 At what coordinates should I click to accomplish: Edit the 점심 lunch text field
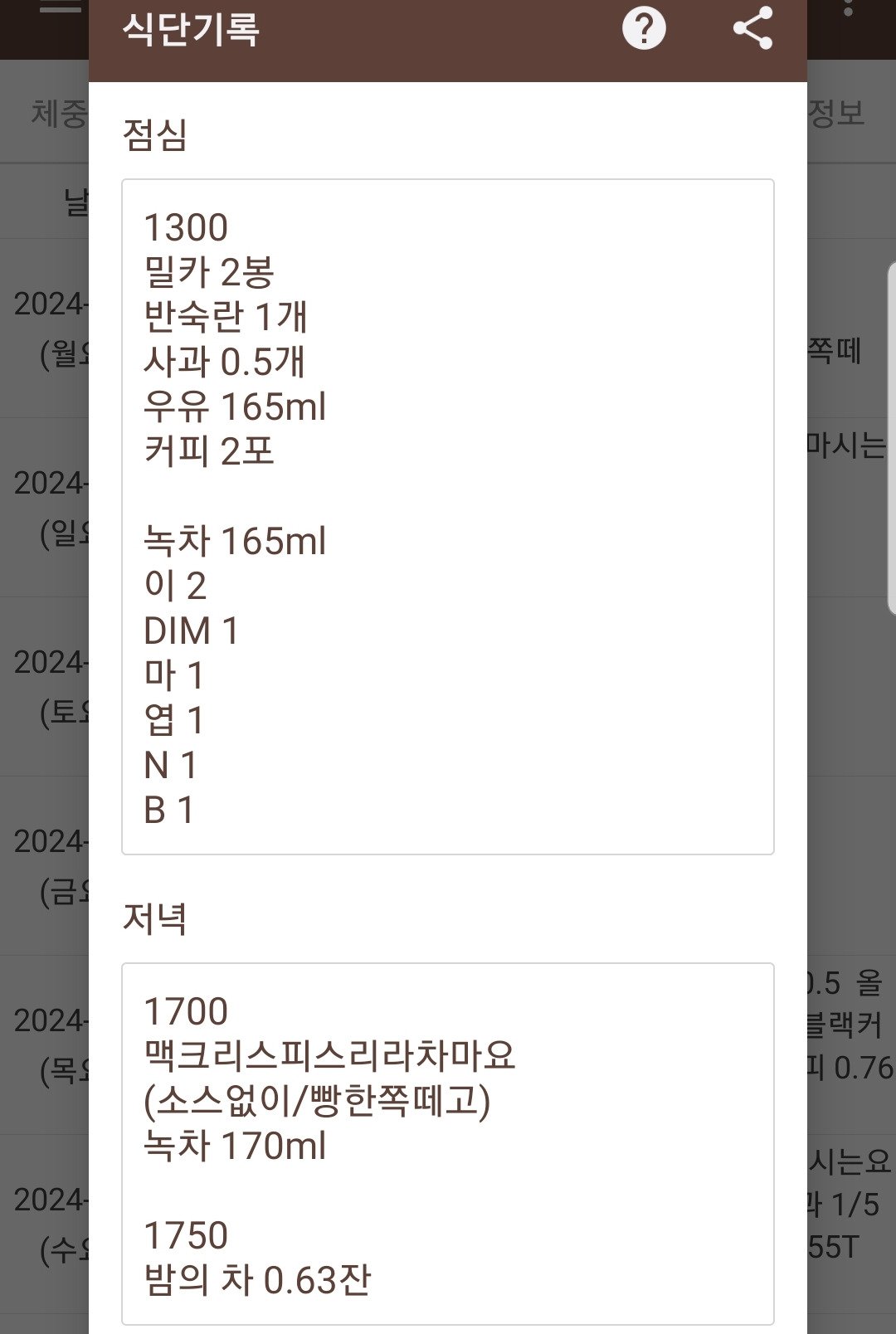[x=448, y=517]
